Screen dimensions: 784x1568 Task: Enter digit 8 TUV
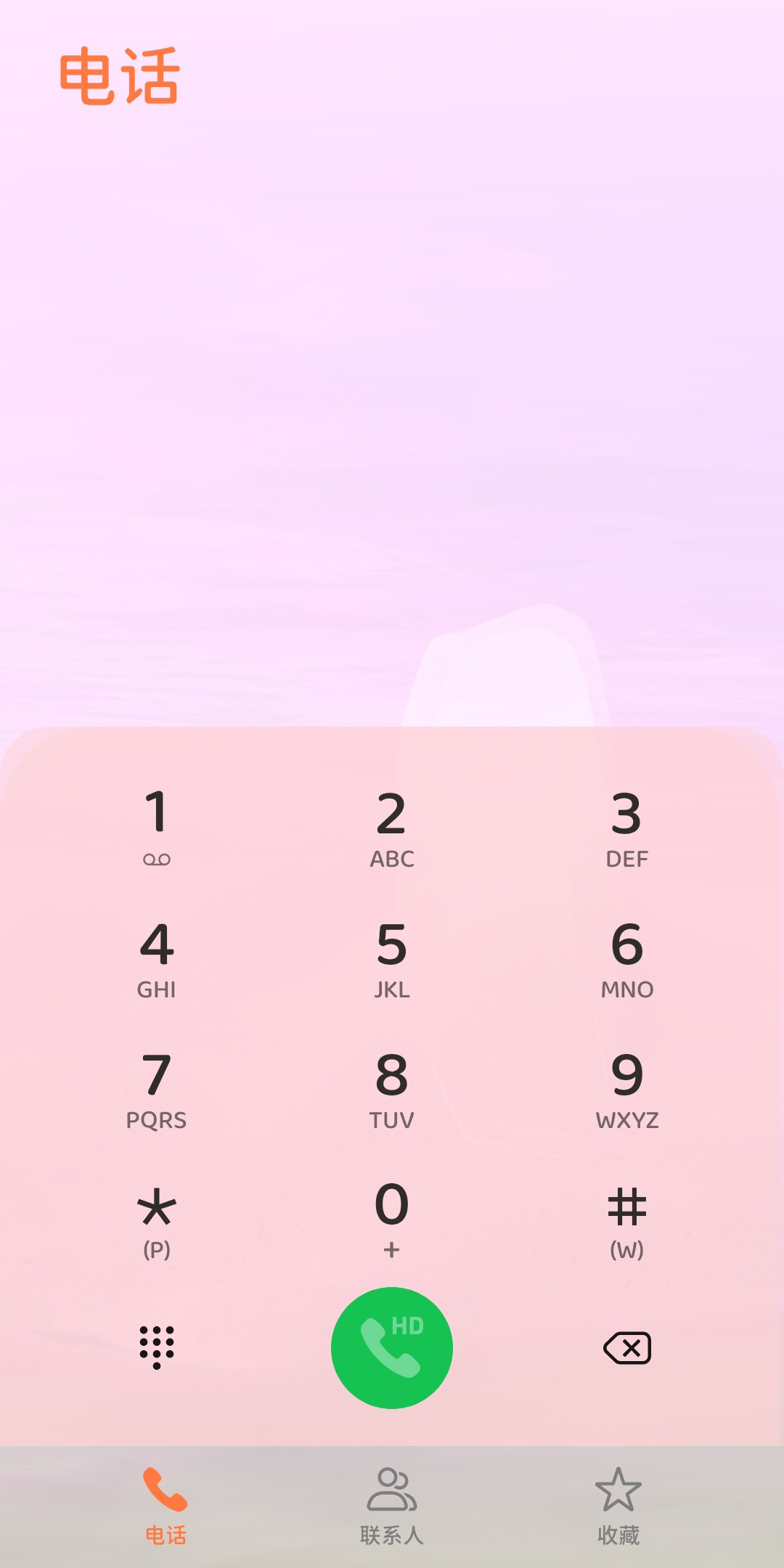[x=392, y=1089]
